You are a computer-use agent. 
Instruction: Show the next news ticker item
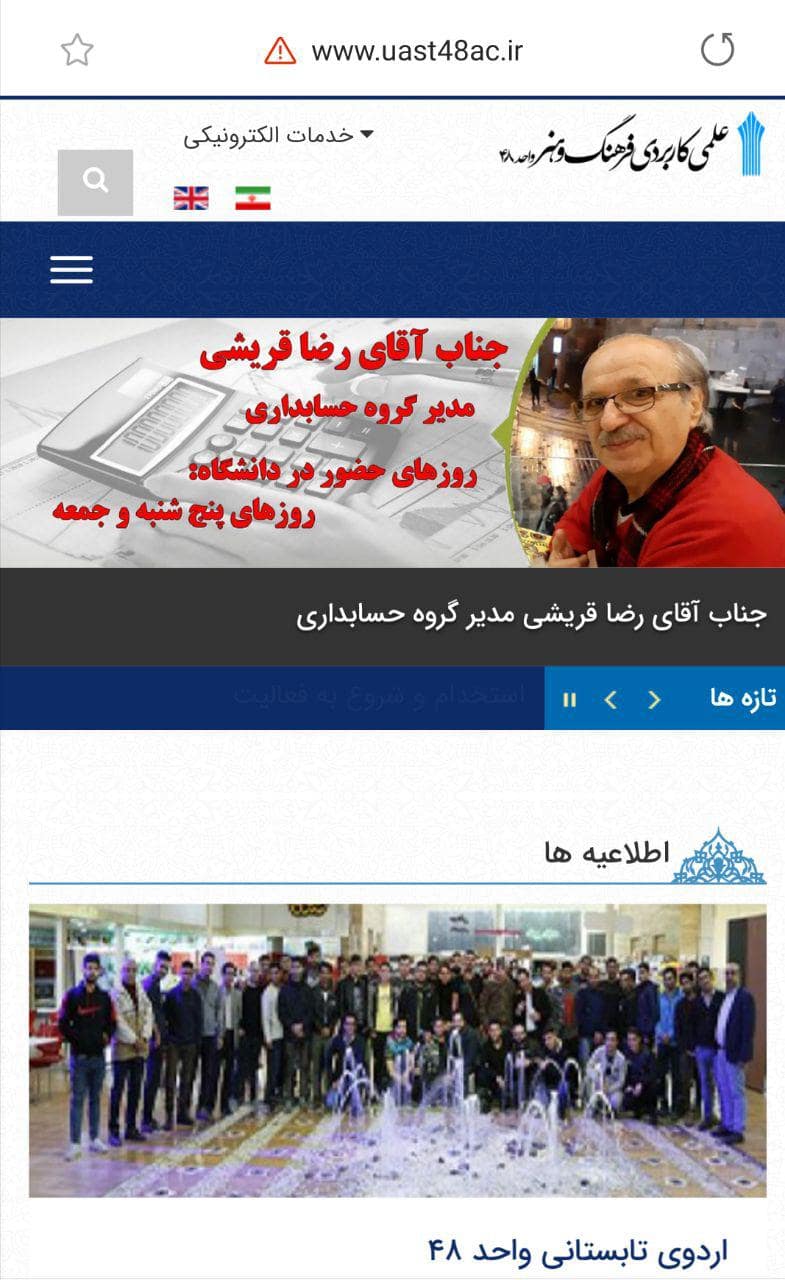(611, 700)
